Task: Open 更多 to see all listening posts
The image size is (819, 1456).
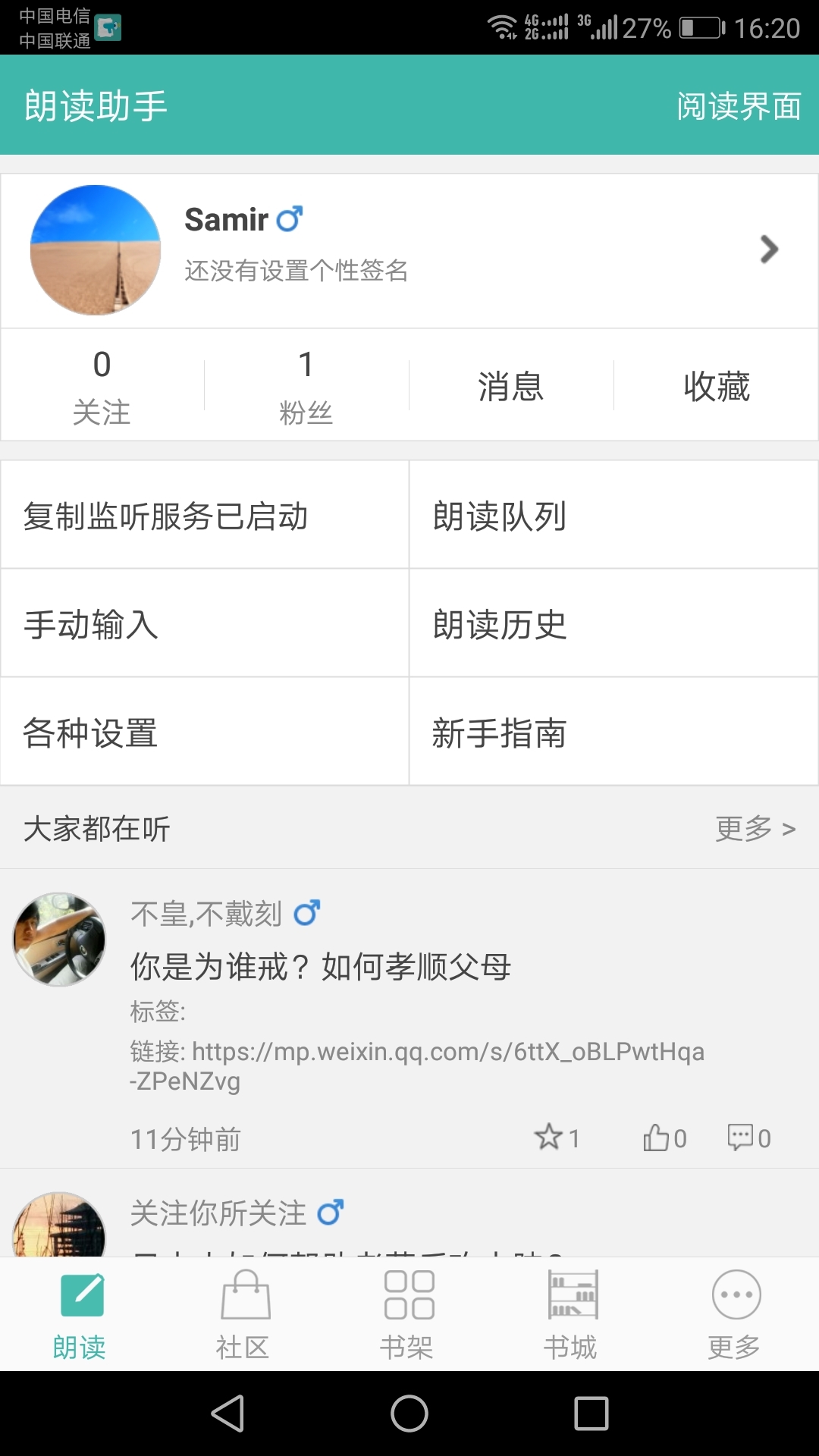Action: tap(755, 829)
